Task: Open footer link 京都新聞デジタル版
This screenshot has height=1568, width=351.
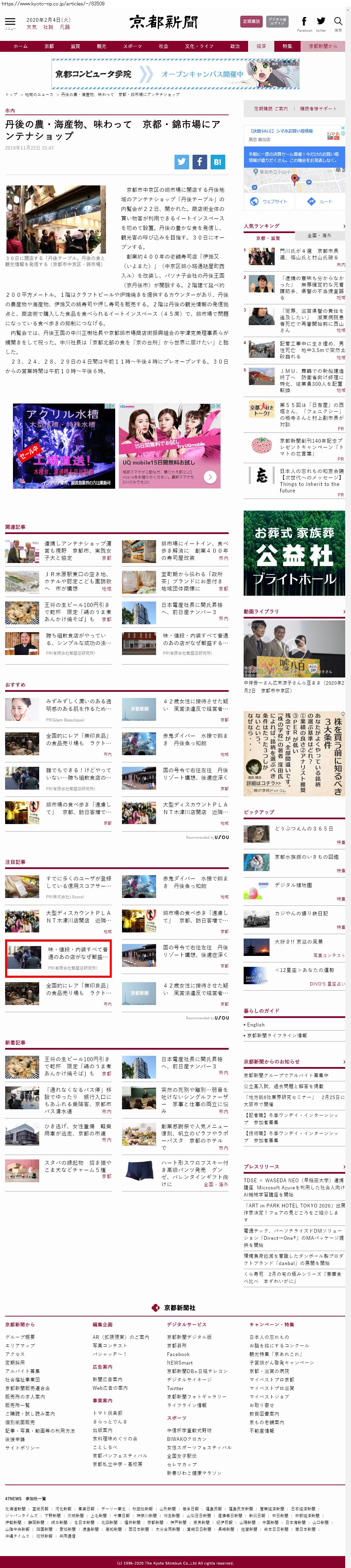Action: (189, 1337)
